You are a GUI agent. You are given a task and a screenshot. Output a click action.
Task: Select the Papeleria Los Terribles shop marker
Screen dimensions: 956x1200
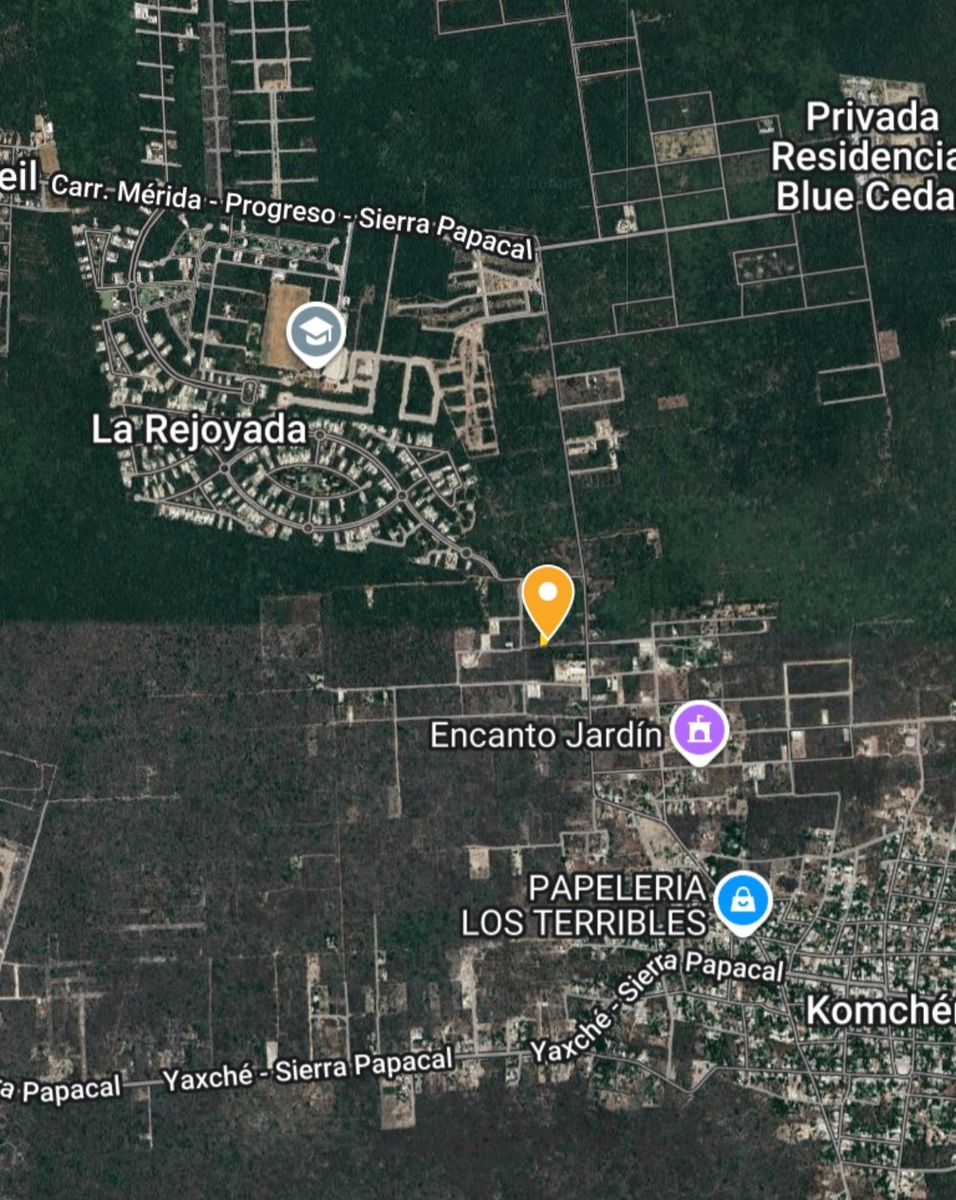743,901
